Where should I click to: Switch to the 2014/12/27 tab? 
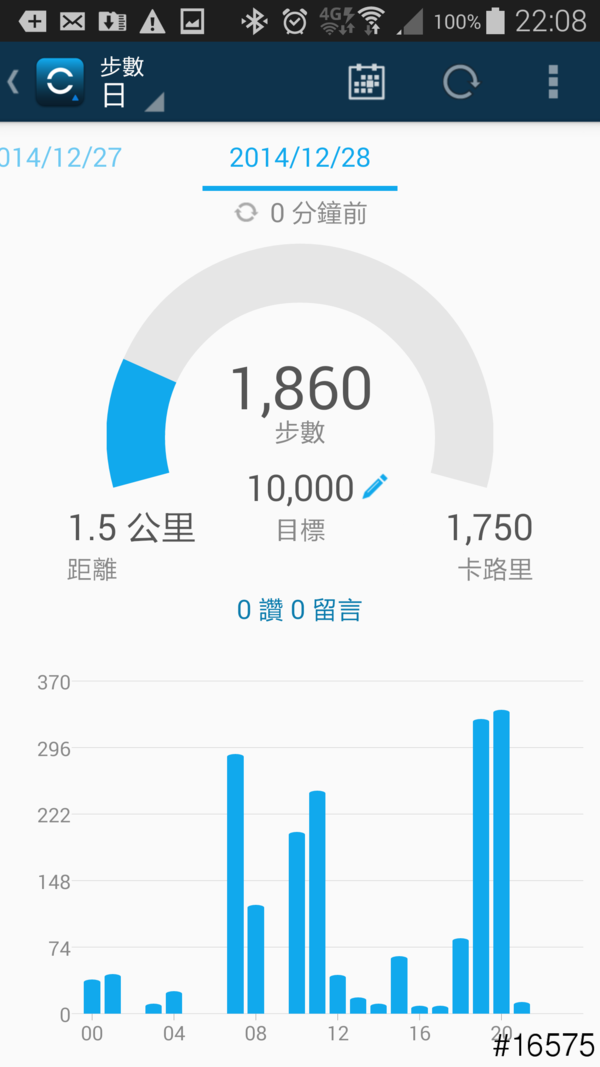(60, 158)
